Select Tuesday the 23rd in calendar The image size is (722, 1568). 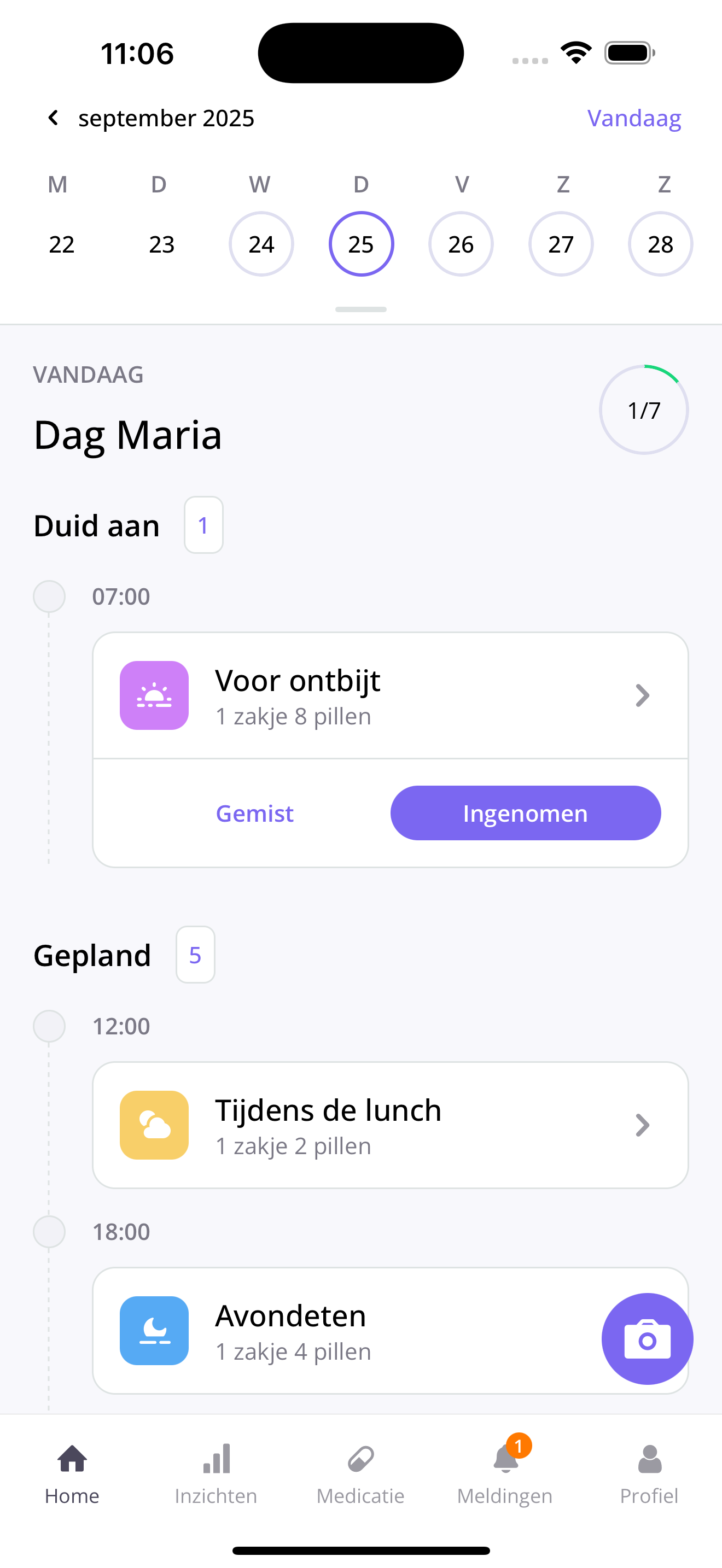(x=162, y=244)
